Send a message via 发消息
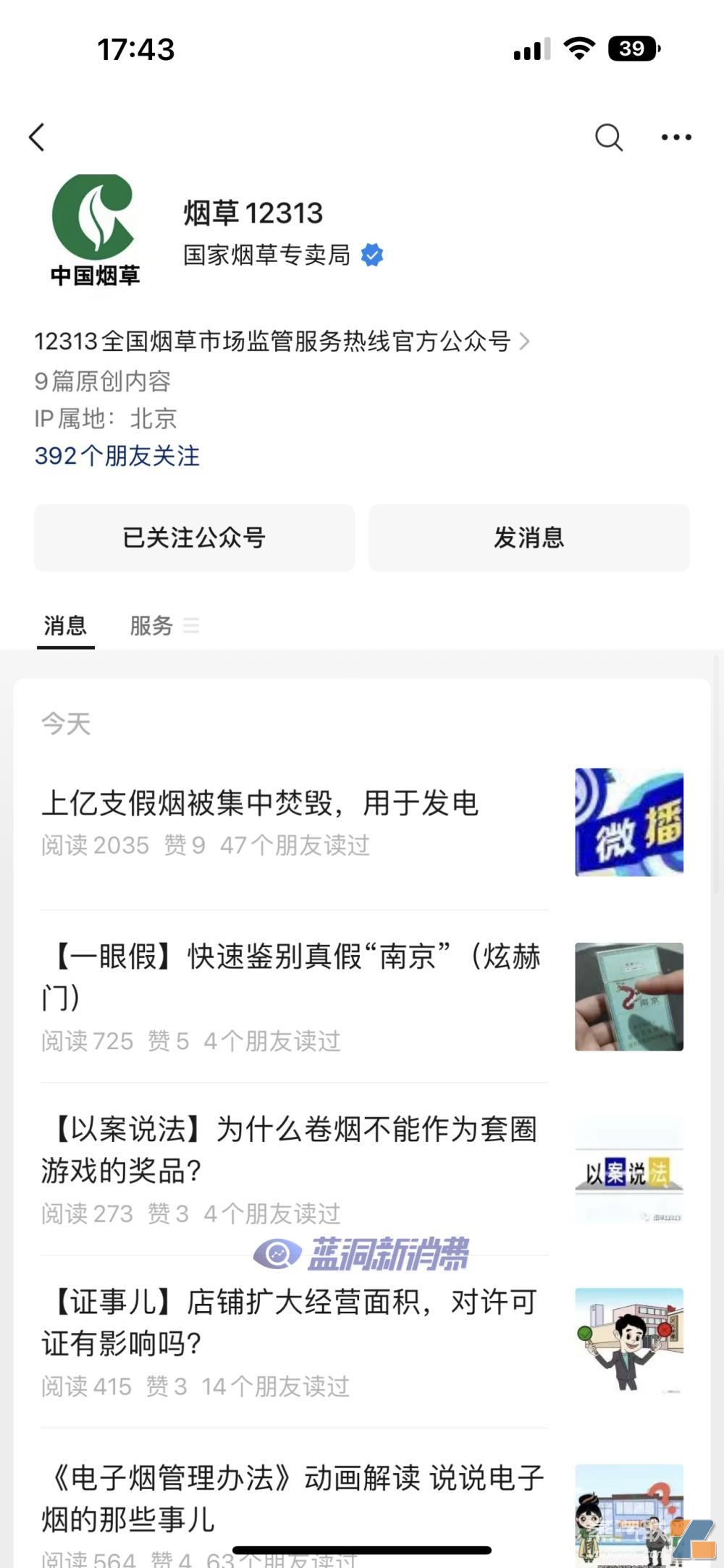Viewport: 724px width, 1568px height. coord(529,538)
